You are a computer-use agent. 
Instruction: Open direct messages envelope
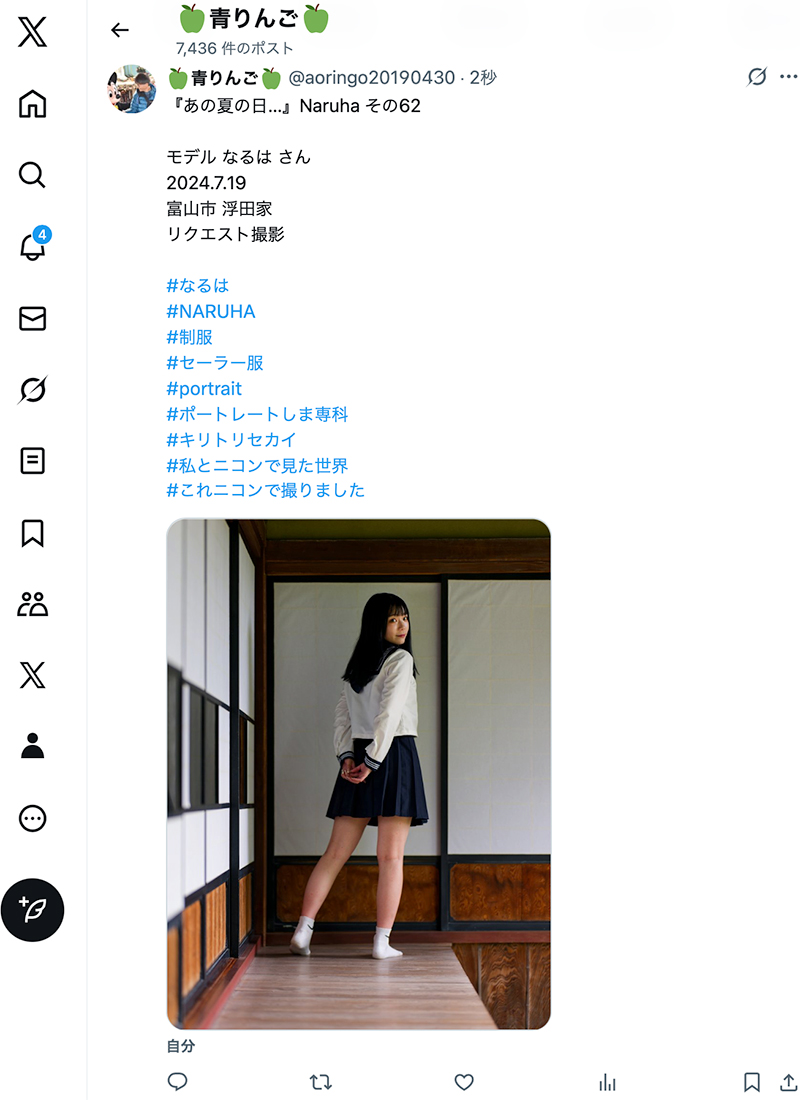tap(32, 318)
